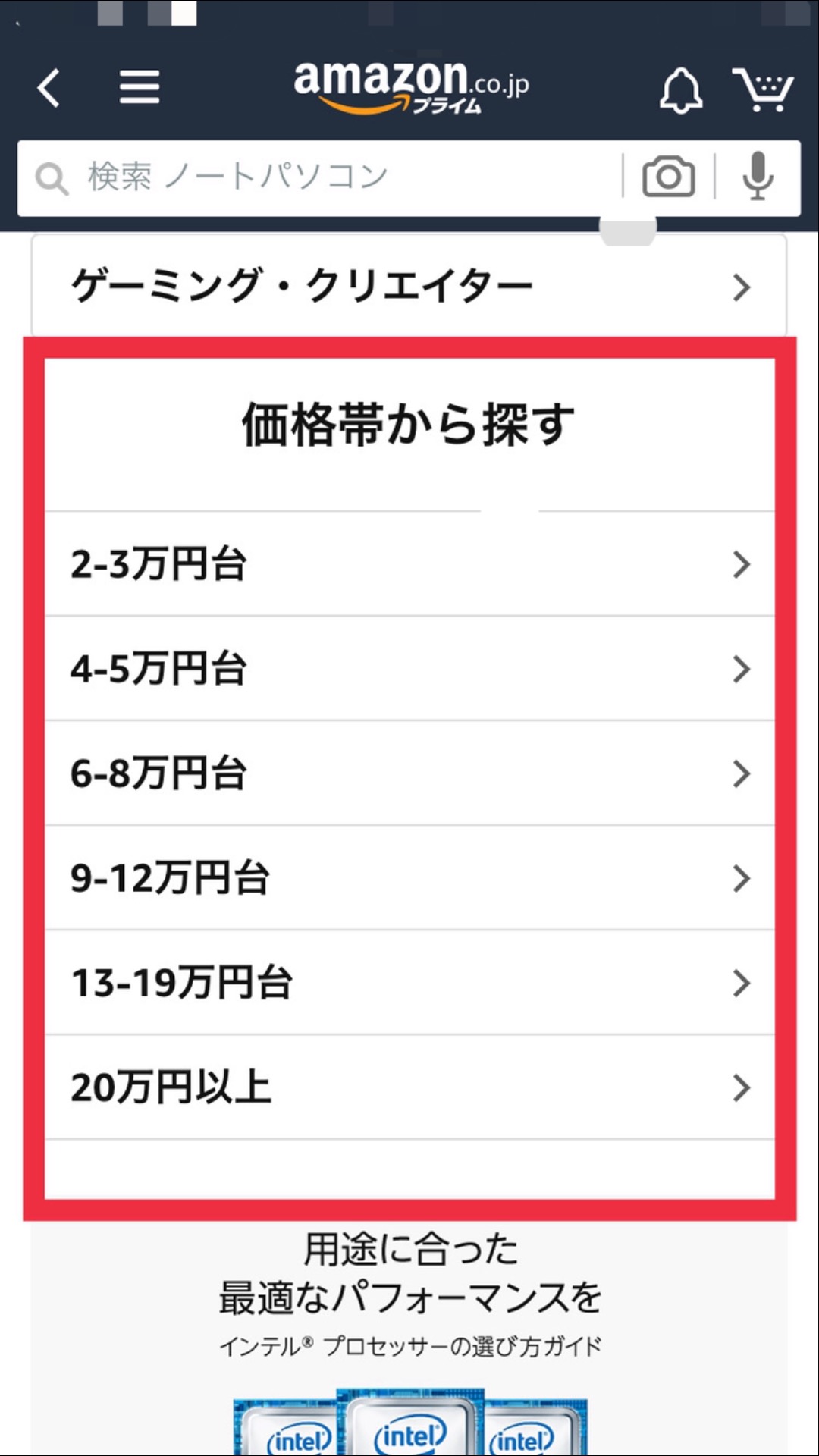819x1456 pixels.
Task: Open the shopping cart
Action: click(762, 89)
